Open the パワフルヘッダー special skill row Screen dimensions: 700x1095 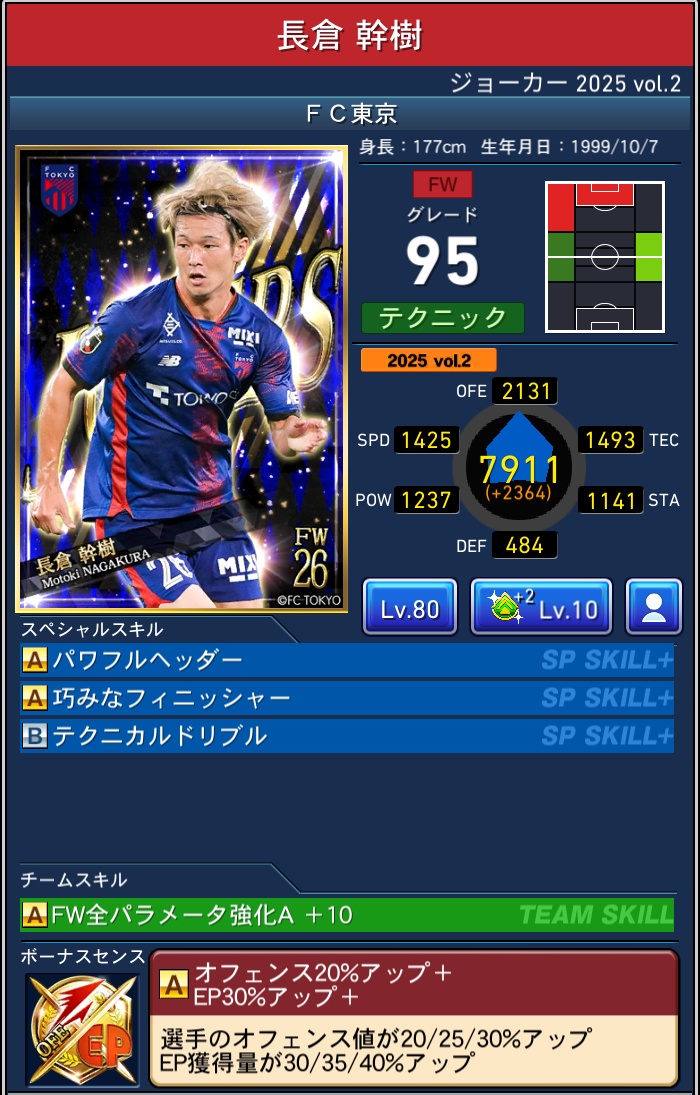tap(346, 660)
